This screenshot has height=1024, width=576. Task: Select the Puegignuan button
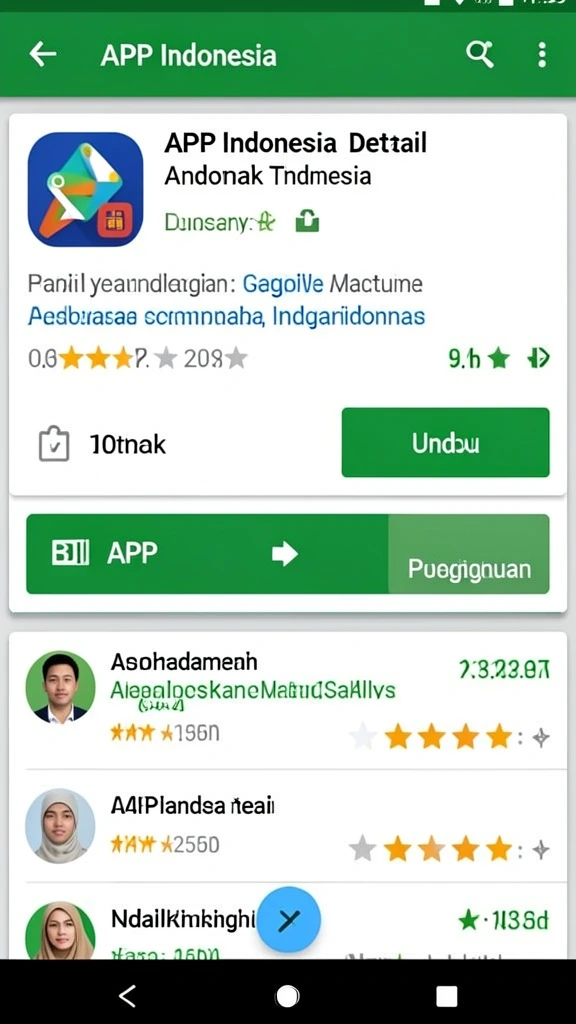tap(469, 554)
